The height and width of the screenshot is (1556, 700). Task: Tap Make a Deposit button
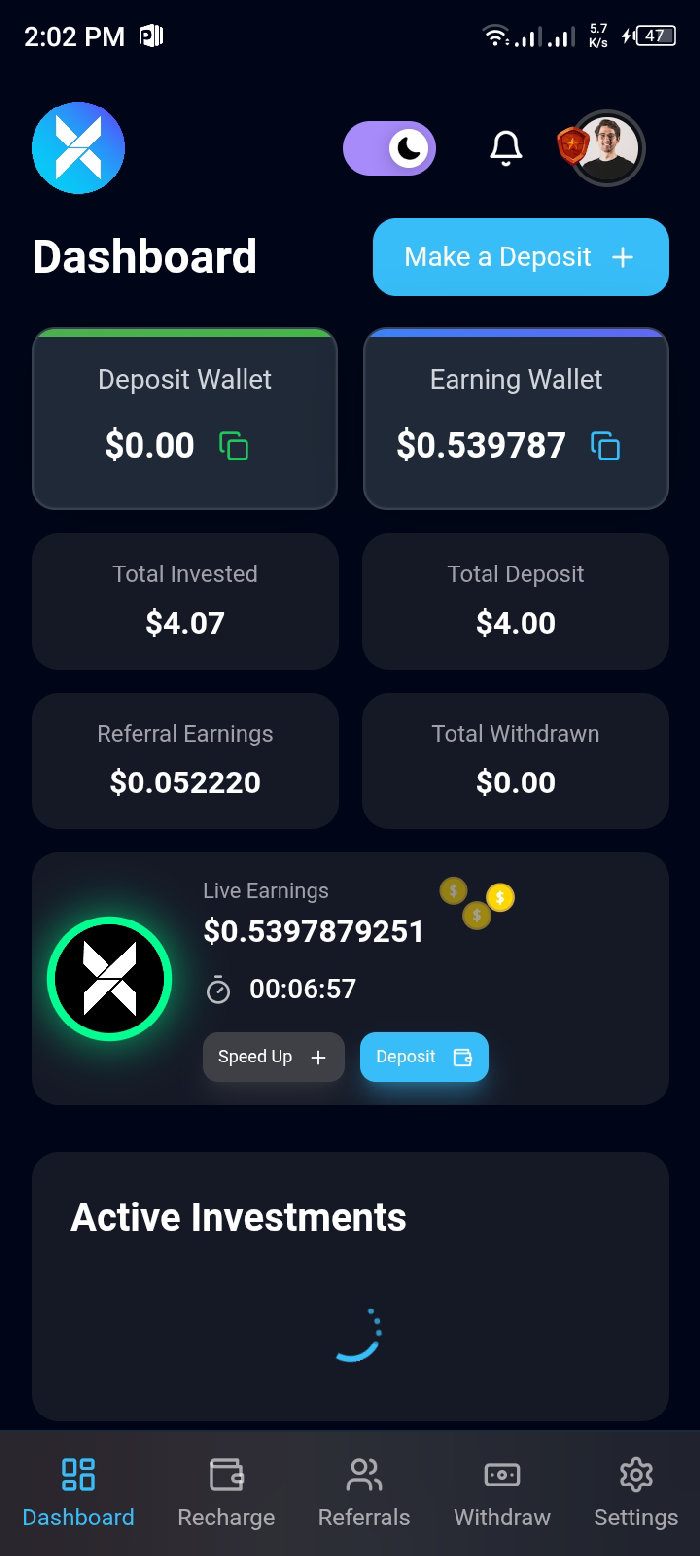coord(520,257)
